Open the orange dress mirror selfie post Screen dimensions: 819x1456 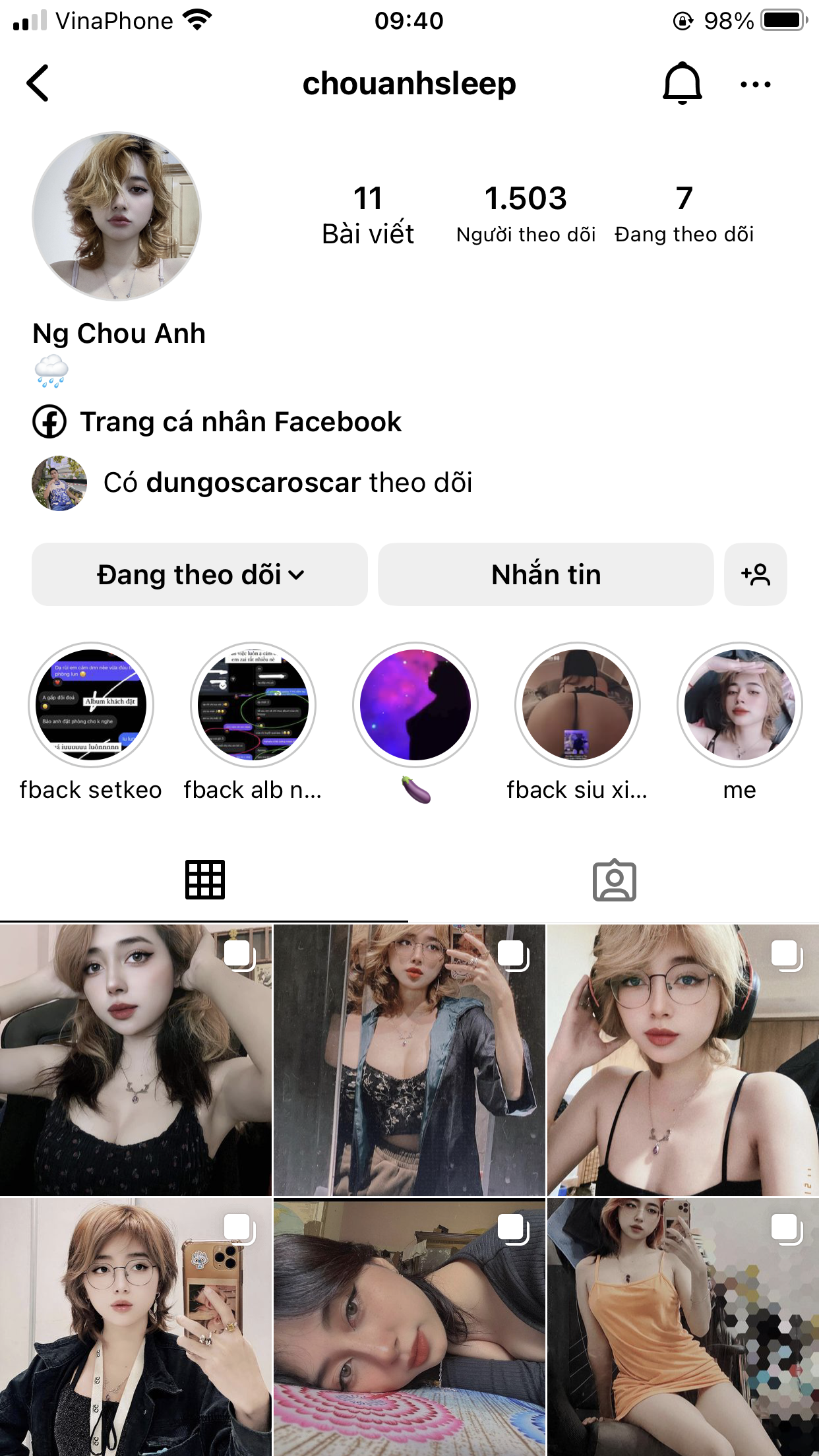click(682, 1327)
